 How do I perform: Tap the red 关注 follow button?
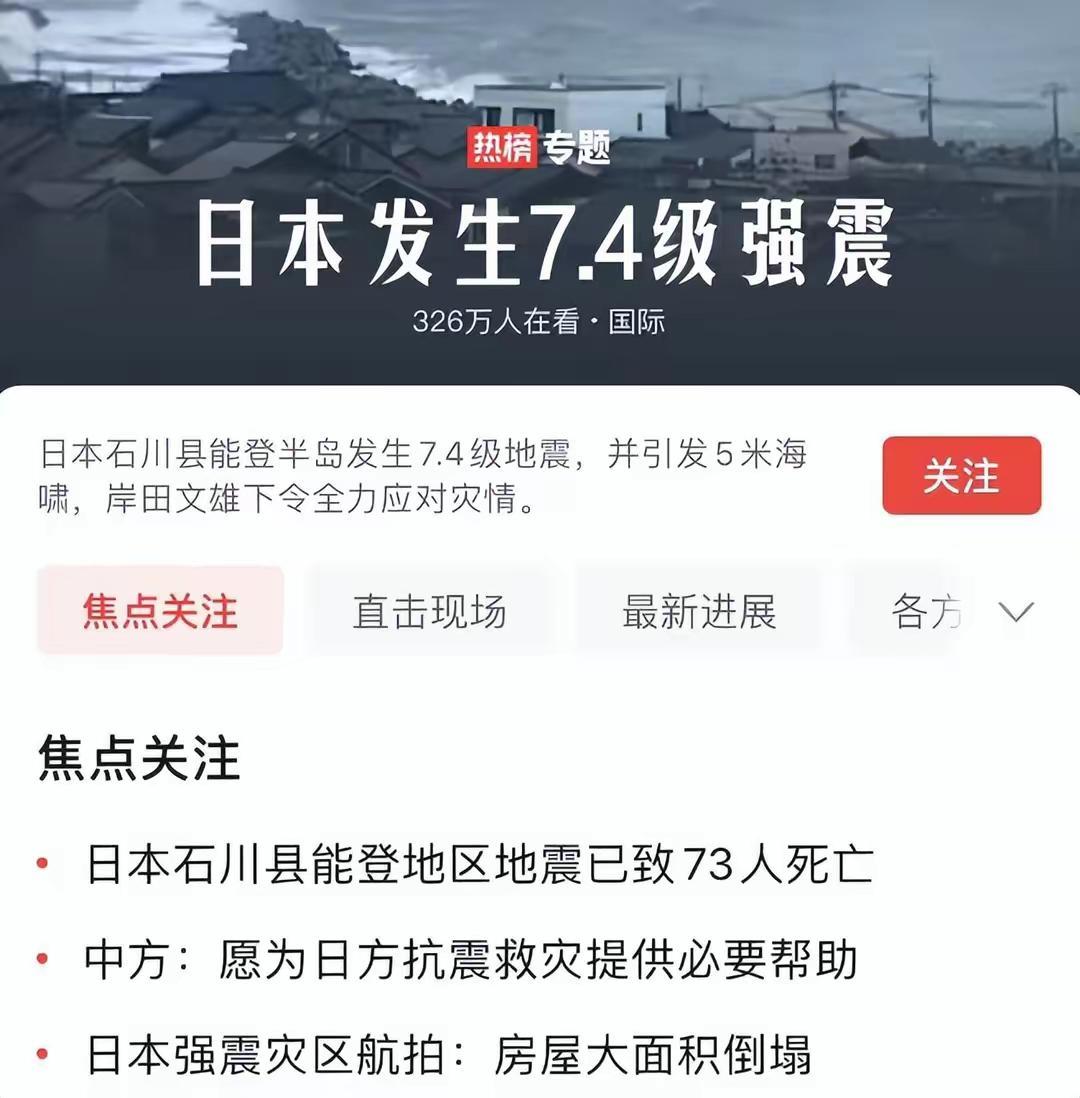tap(961, 476)
